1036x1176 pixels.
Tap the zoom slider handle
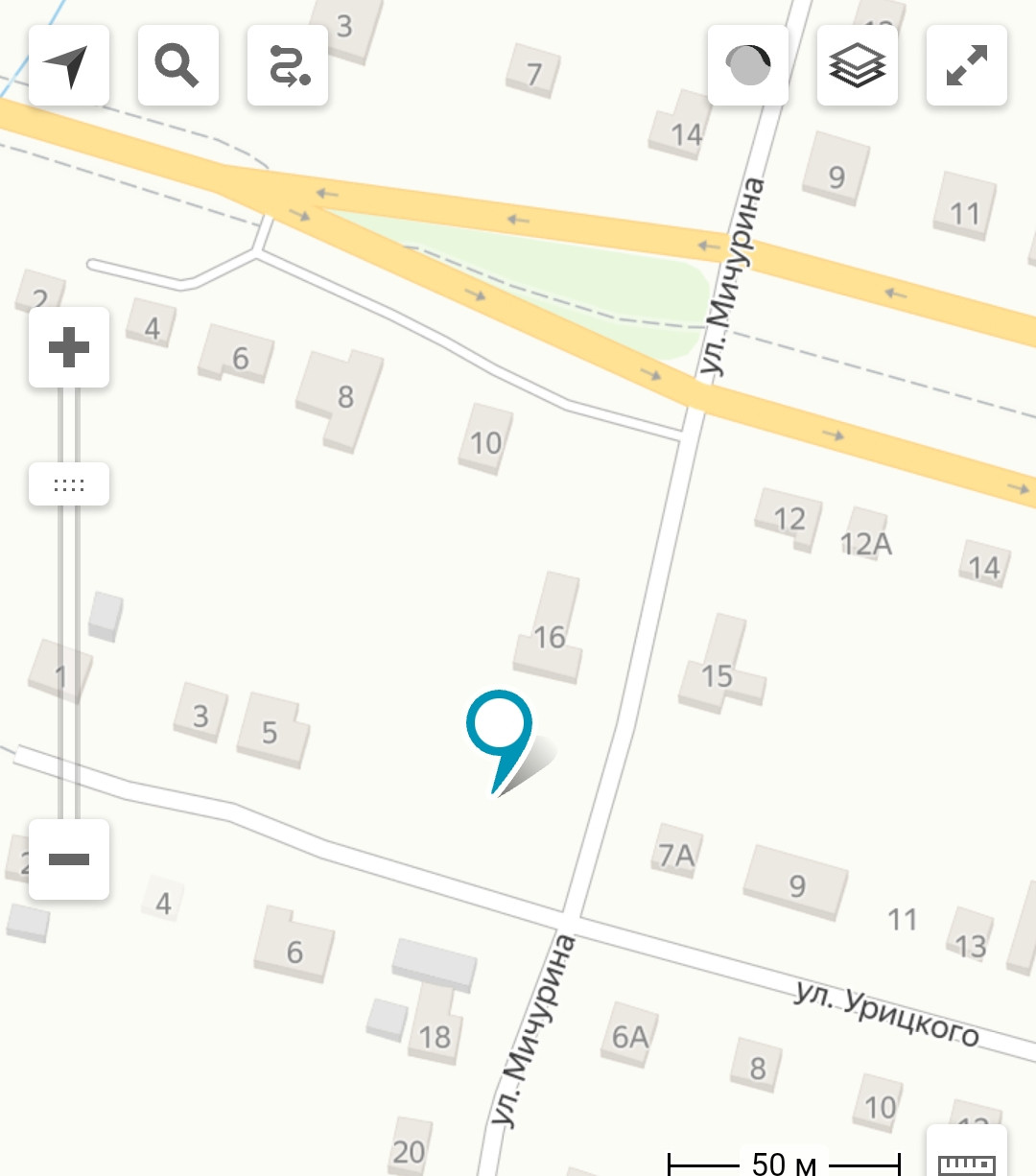coord(69,484)
